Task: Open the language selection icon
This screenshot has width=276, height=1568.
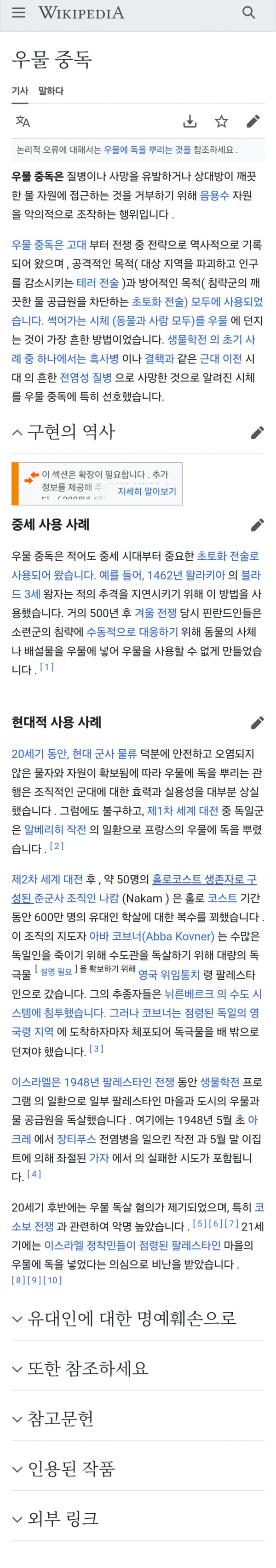Action: [x=23, y=121]
